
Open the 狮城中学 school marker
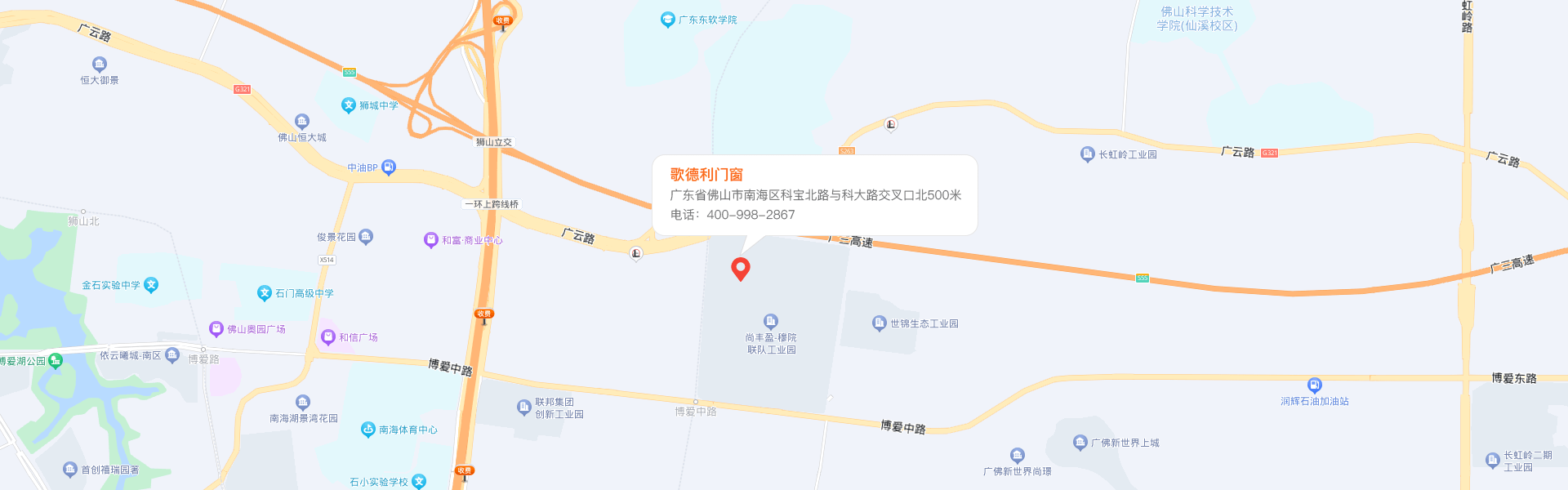[x=349, y=105]
